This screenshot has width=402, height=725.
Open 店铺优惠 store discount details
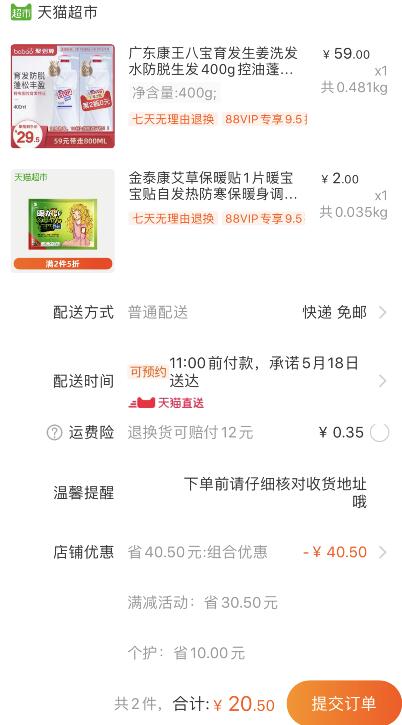click(201, 552)
